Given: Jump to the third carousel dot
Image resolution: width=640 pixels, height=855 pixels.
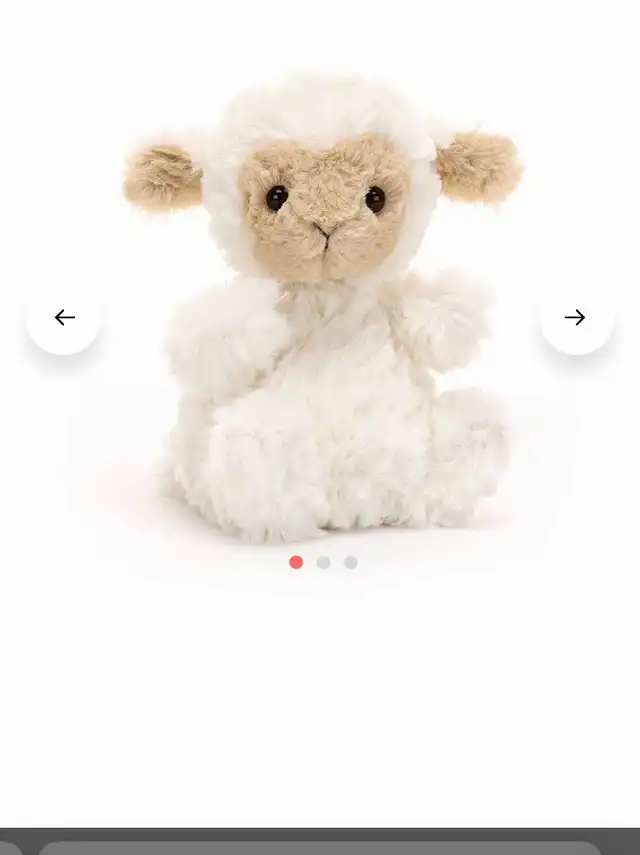Looking at the screenshot, I should click(351, 562).
